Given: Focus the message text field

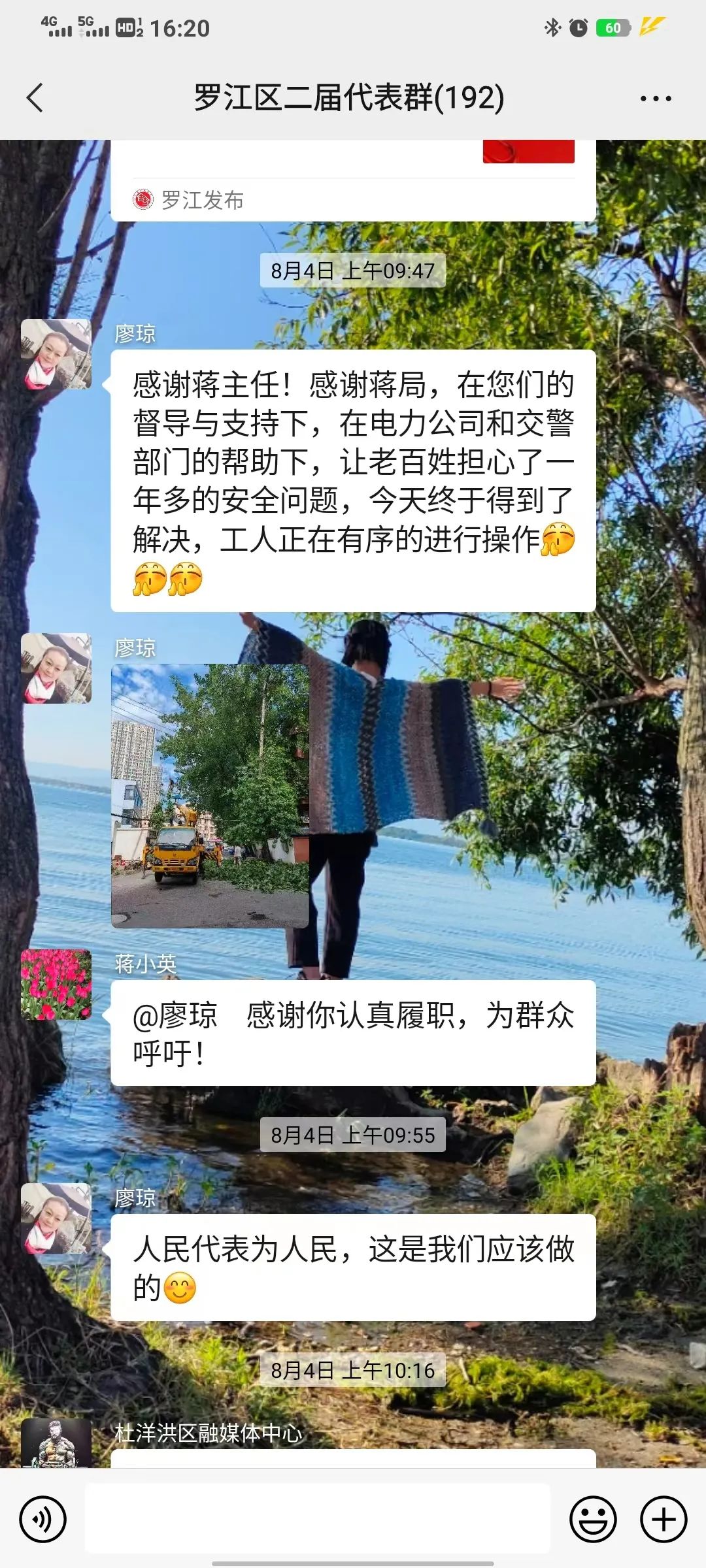Looking at the screenshot, I should point(318,1518).
